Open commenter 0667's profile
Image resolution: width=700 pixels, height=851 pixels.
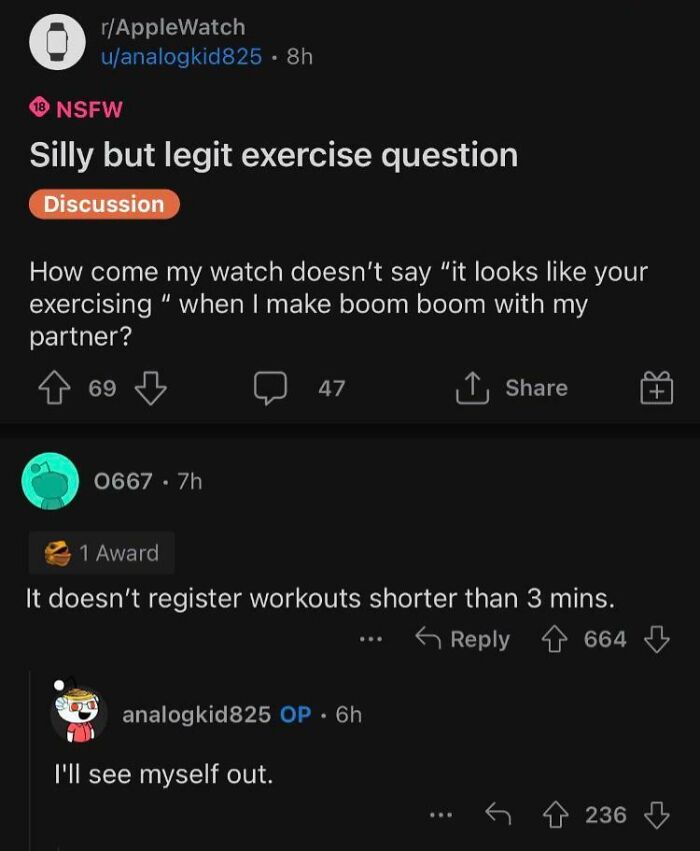[x=122, y=481]
